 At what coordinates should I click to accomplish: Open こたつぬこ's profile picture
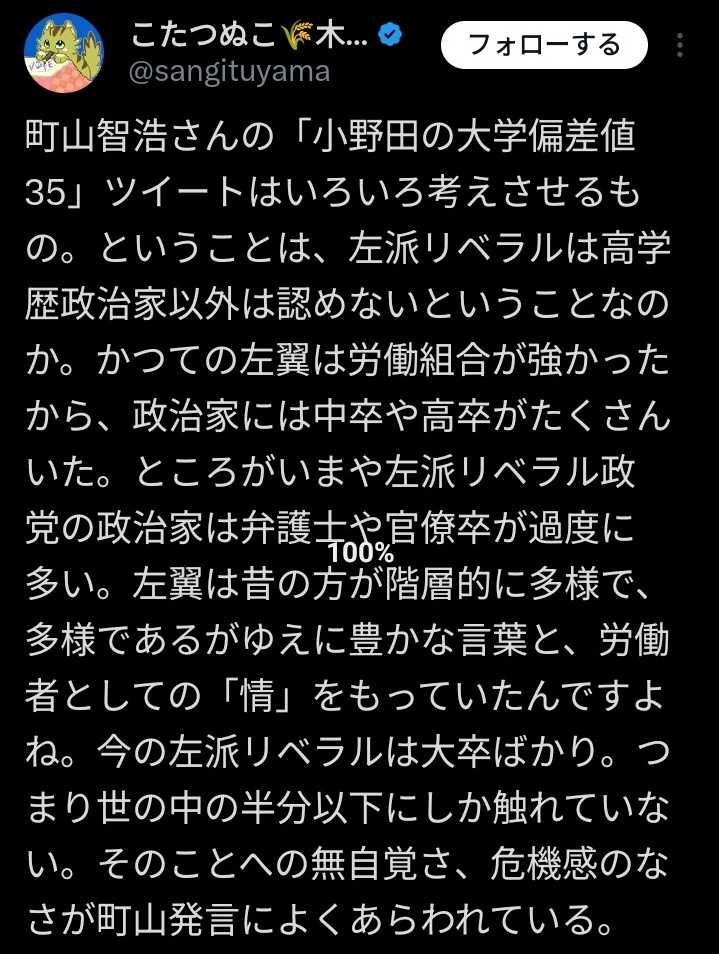tap(62, 57)
